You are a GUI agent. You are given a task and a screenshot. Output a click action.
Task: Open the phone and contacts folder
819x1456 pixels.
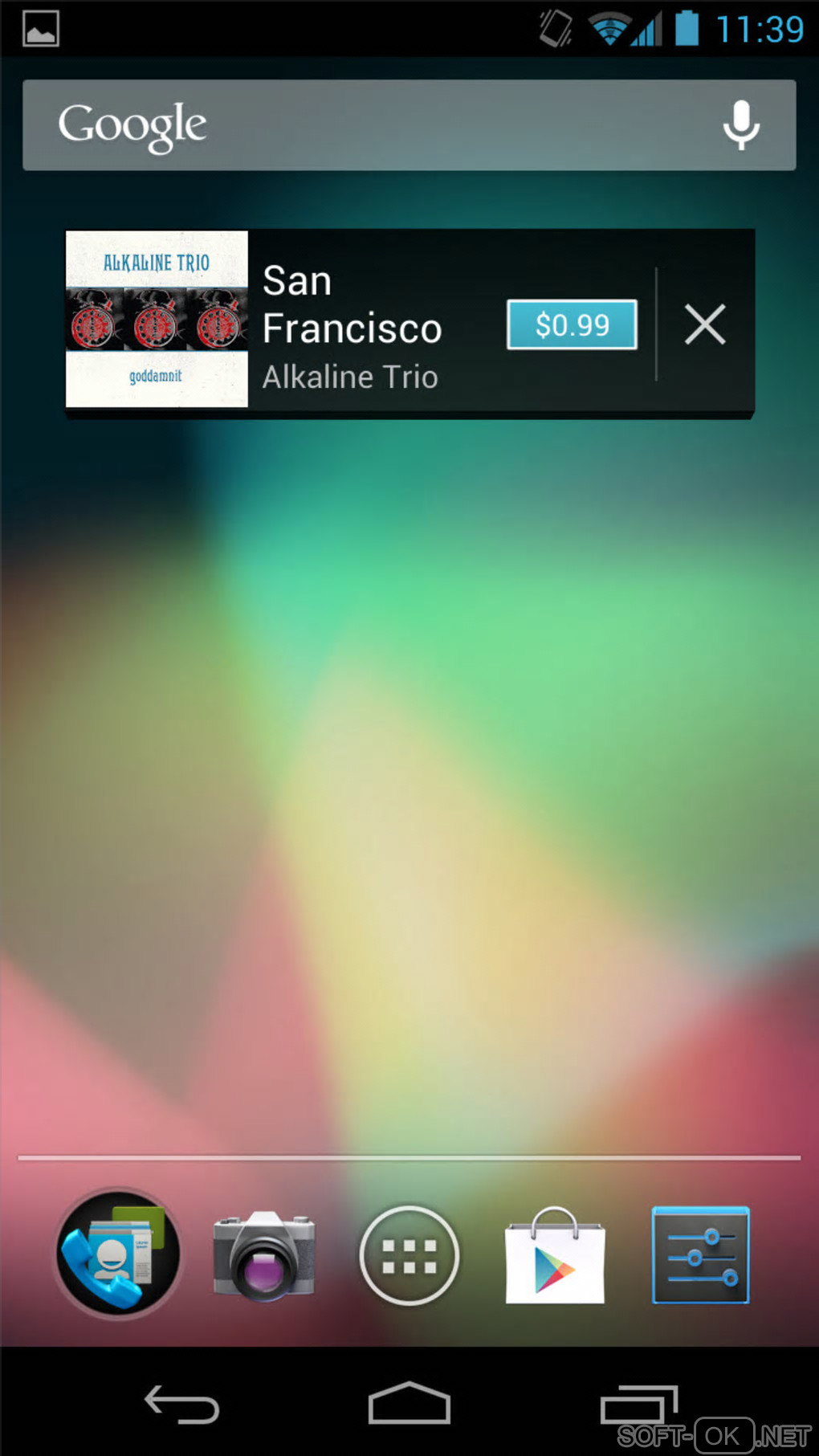pos(118,1254)
